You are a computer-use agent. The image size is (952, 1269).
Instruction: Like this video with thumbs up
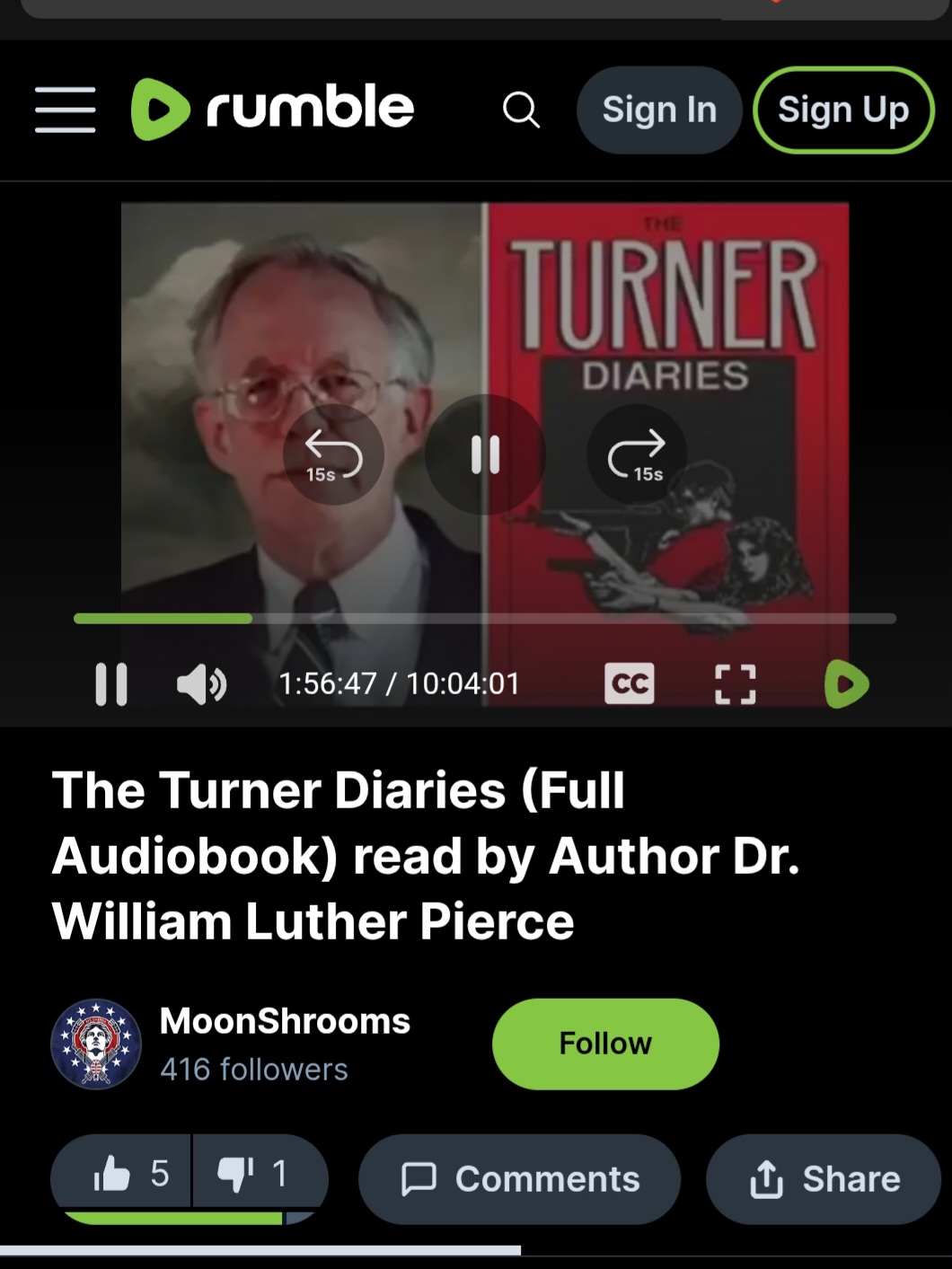(121, 1174)
